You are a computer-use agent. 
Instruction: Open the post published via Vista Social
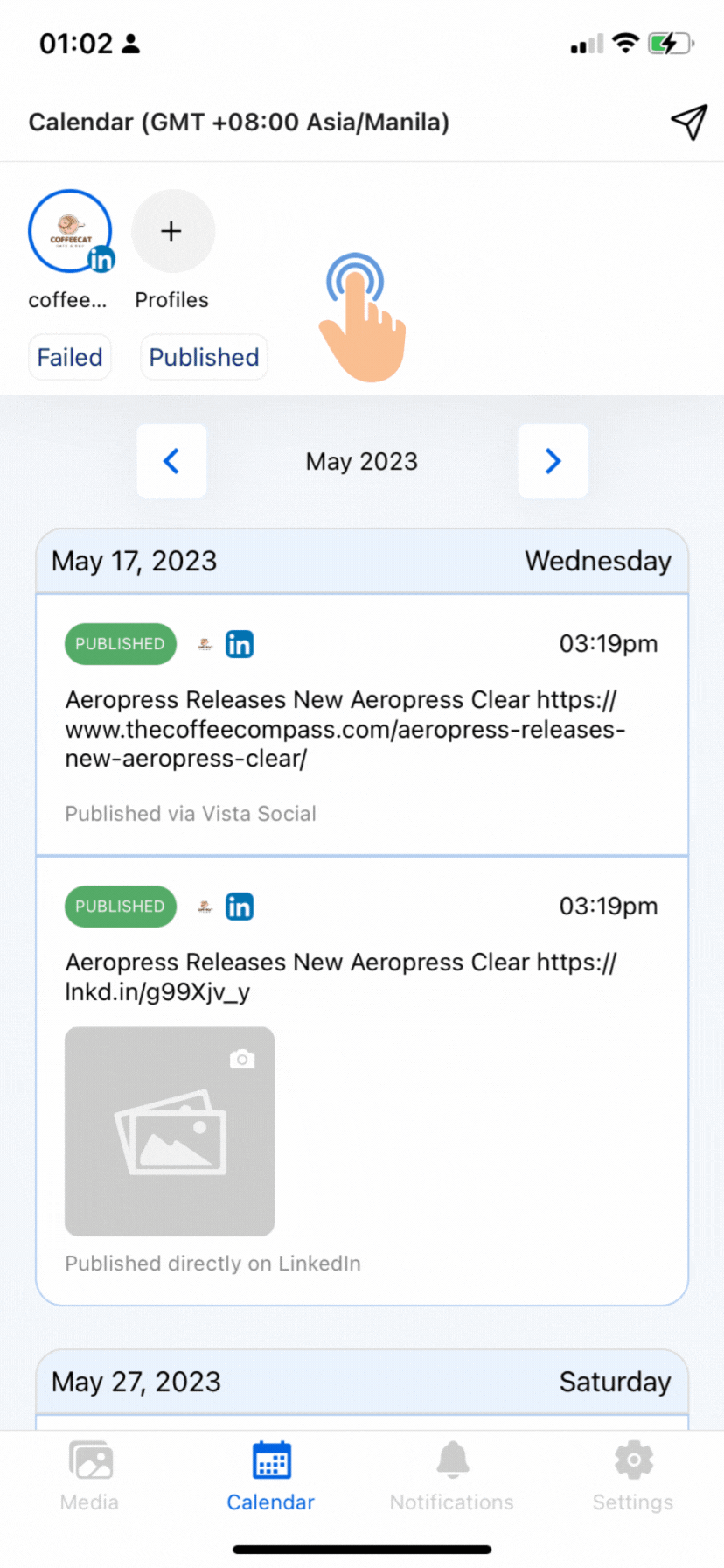pyautogui.click(x=362, y=724)
